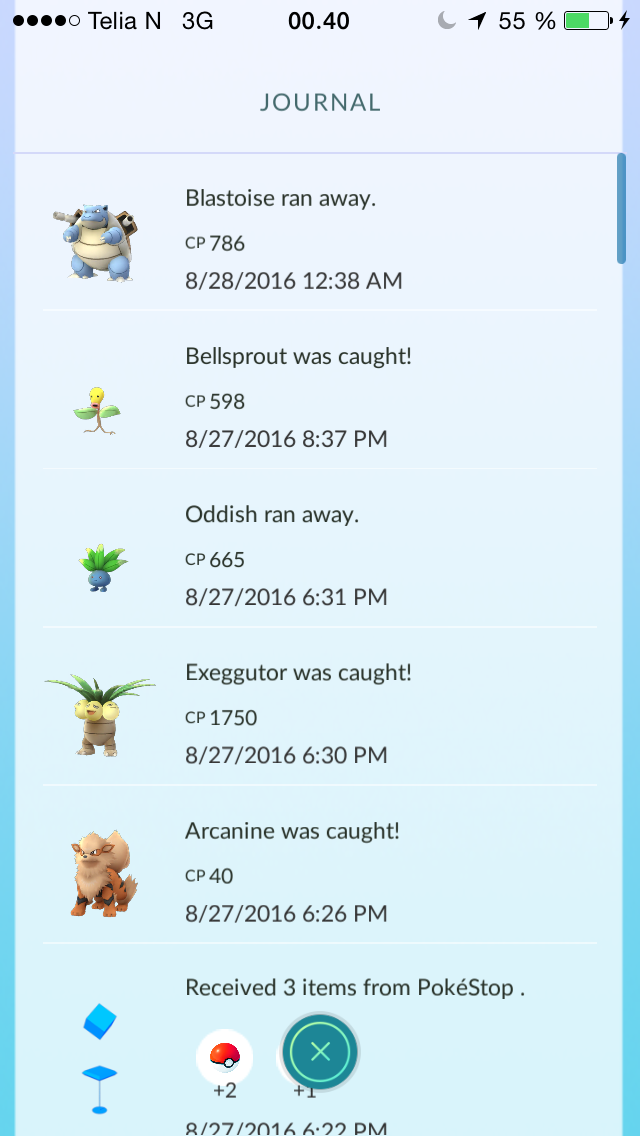Close the Journal screen
The image size is (640, 1136).
click(320, 1051)
